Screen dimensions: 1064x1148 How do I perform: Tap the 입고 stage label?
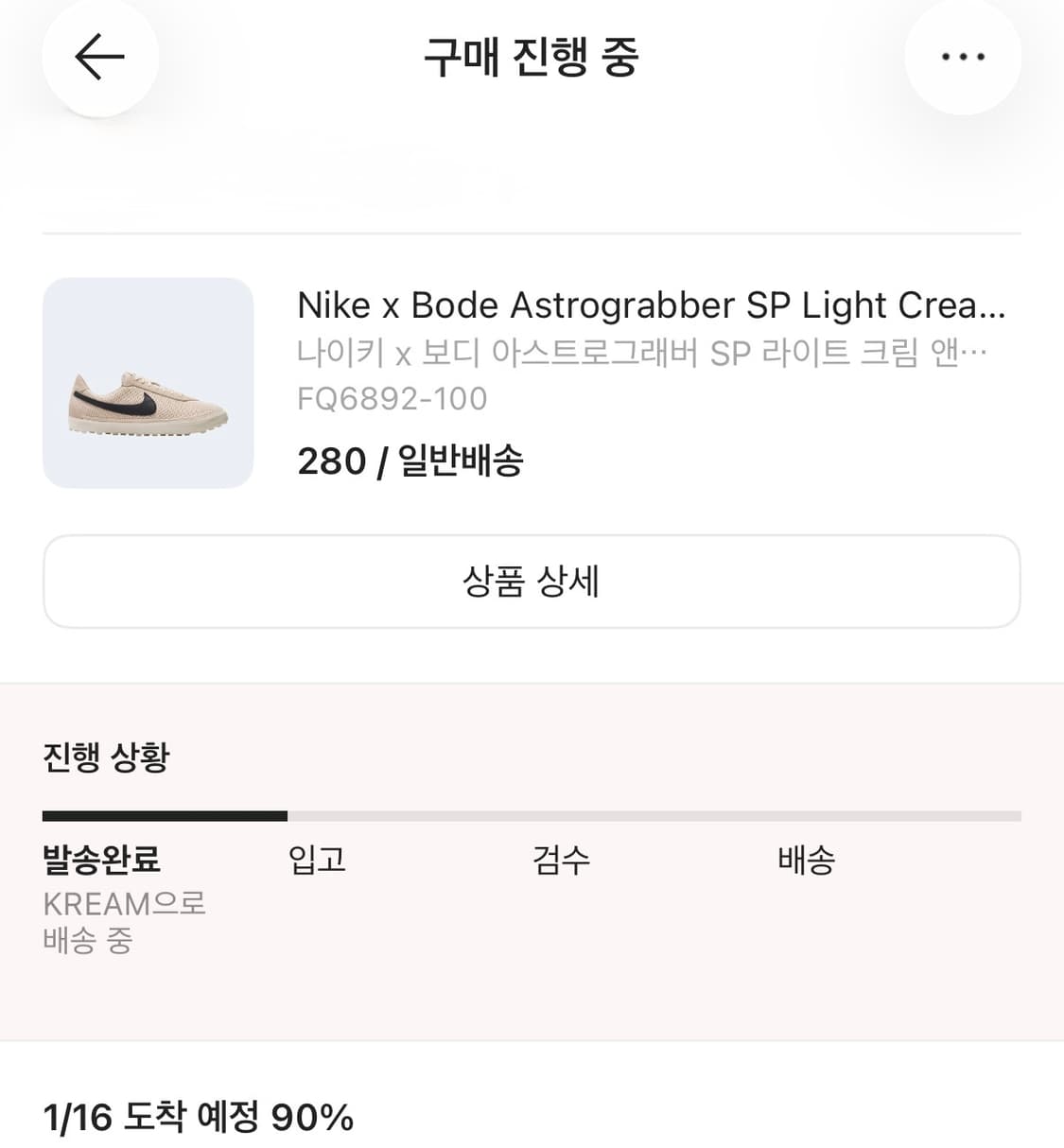[x=317, y=861]
